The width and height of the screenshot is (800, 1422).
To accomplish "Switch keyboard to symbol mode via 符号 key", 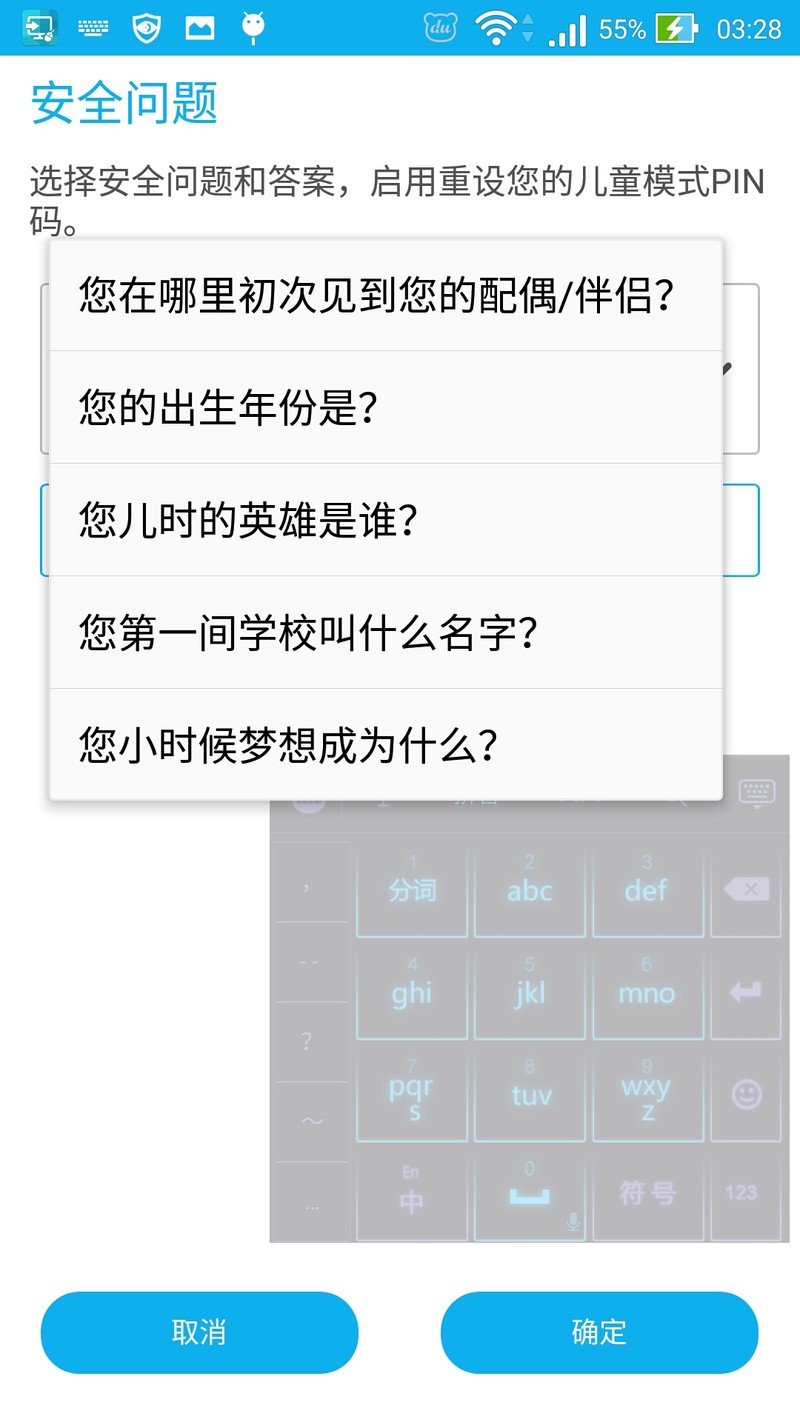I will (x=648, y=1196).
